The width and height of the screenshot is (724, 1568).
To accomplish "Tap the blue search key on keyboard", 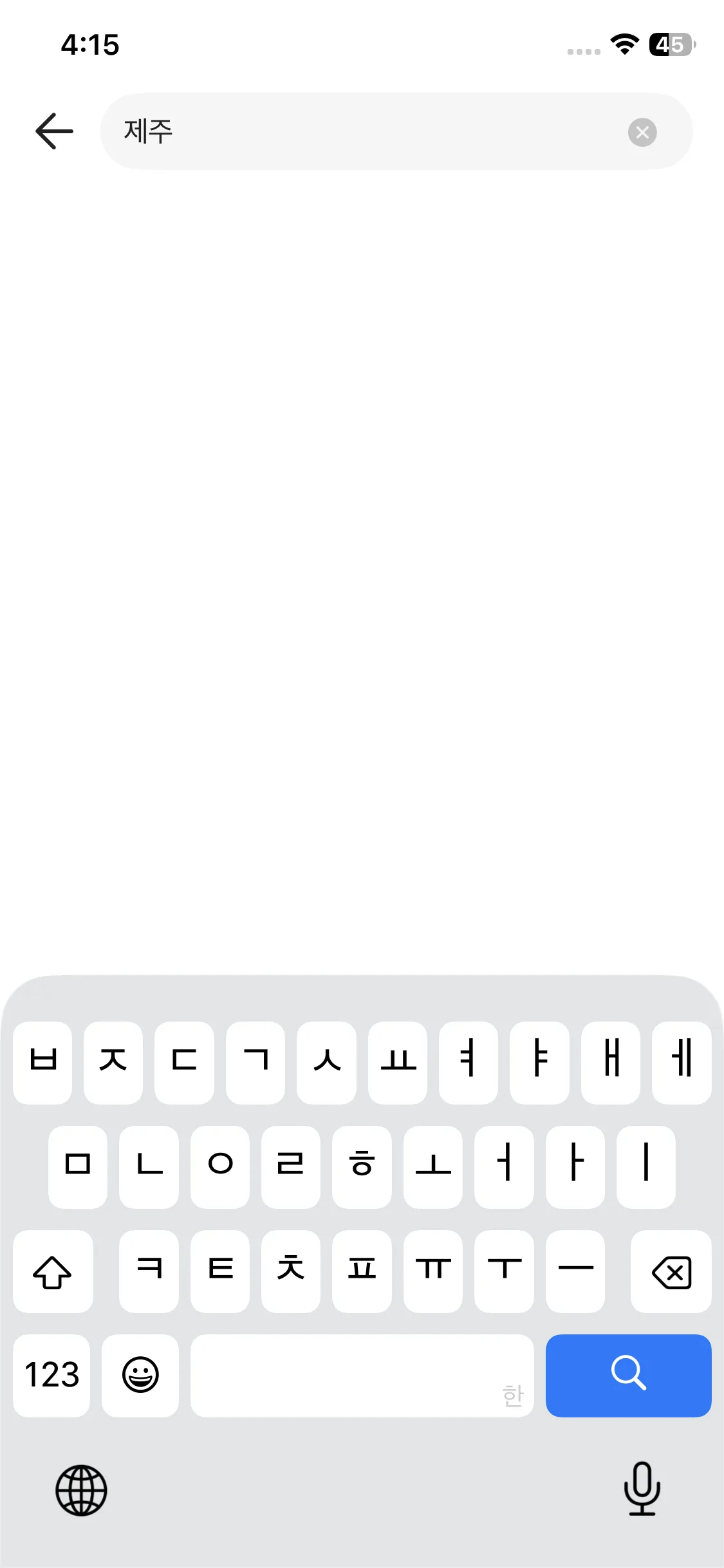I will click(x=628, y=1375).
